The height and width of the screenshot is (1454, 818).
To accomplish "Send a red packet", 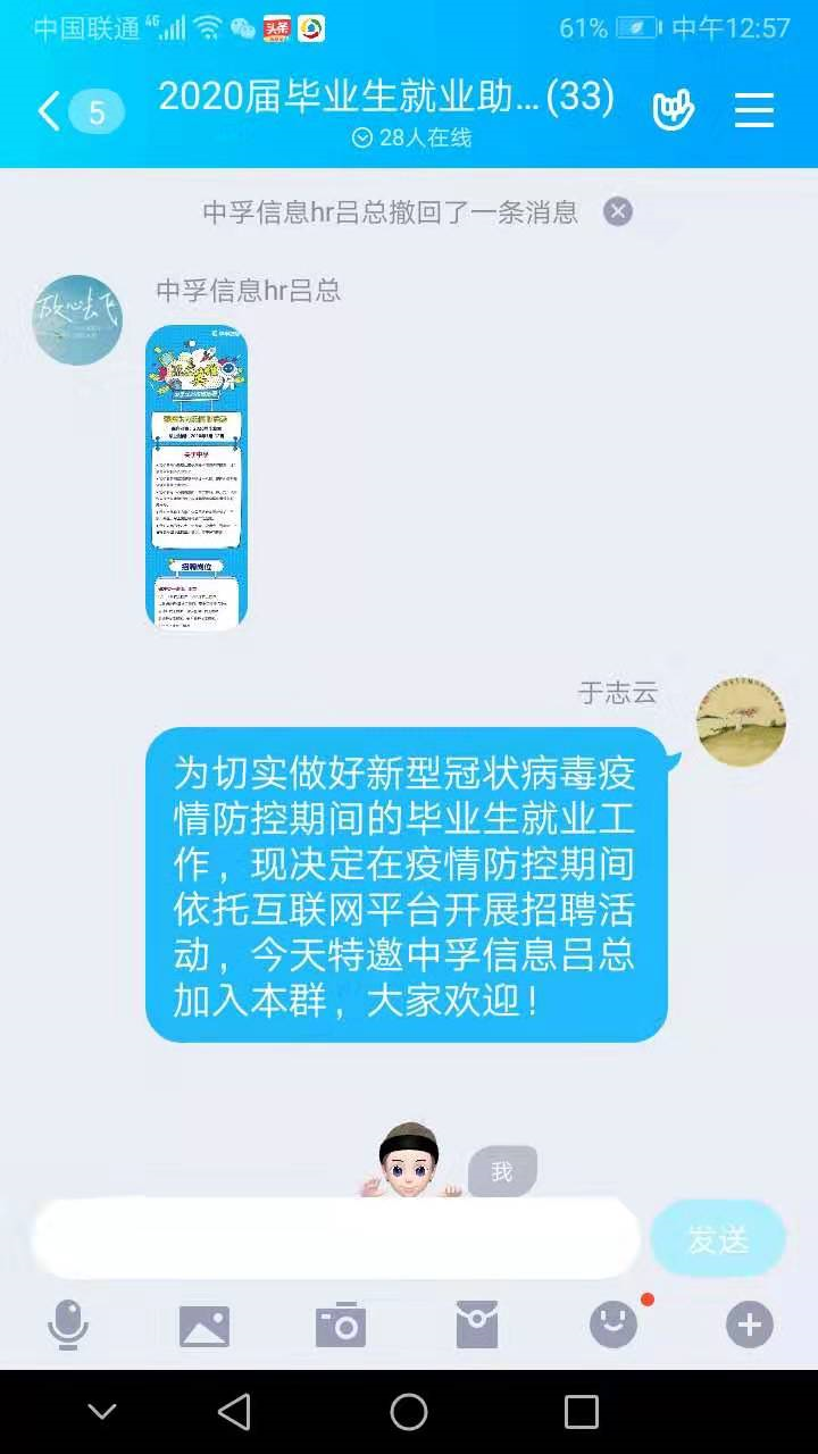I will coord(476,1325).
